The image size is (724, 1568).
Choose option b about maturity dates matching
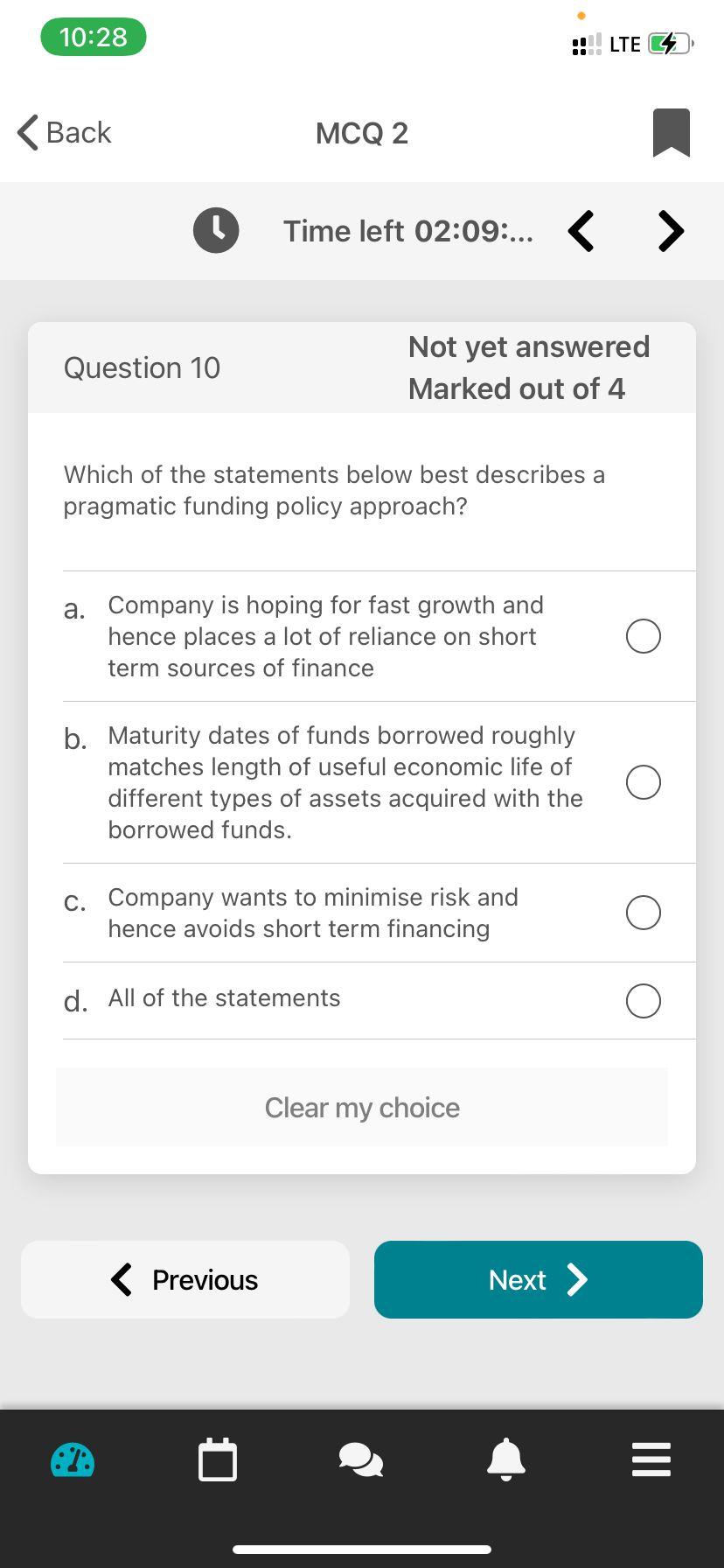[x=643, y=782]
